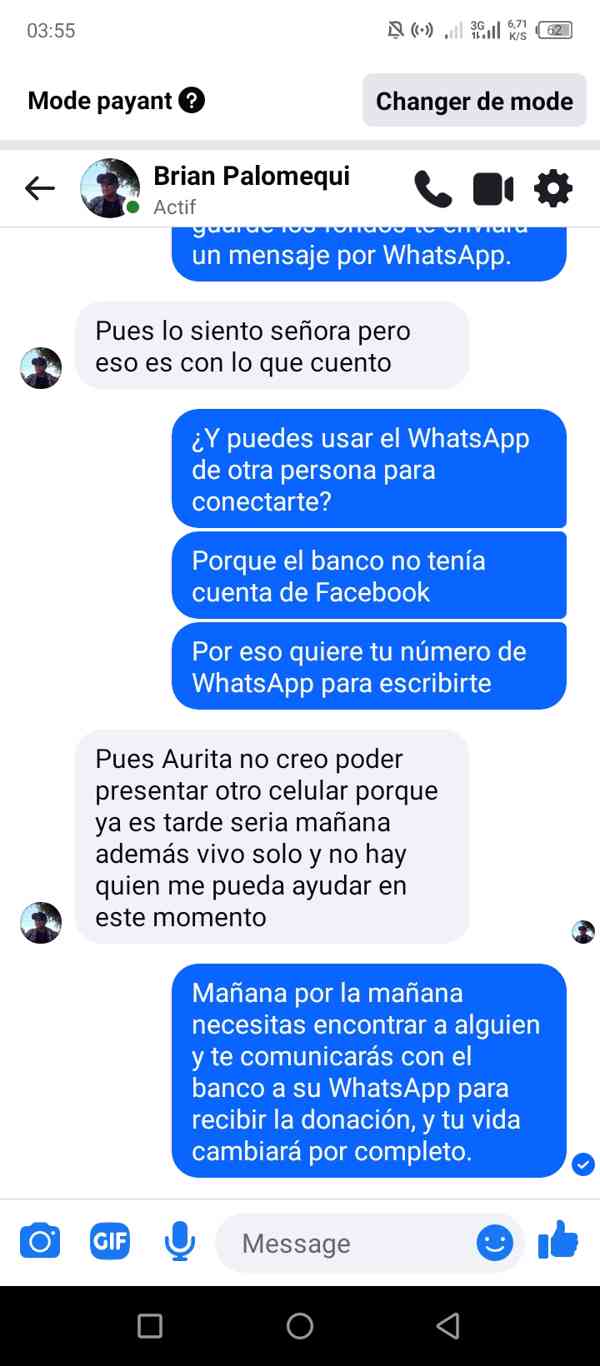The height and width of the screenshot is (1366, 600).
Task: Go to the home screen
Action: (x=300, y=1326)
